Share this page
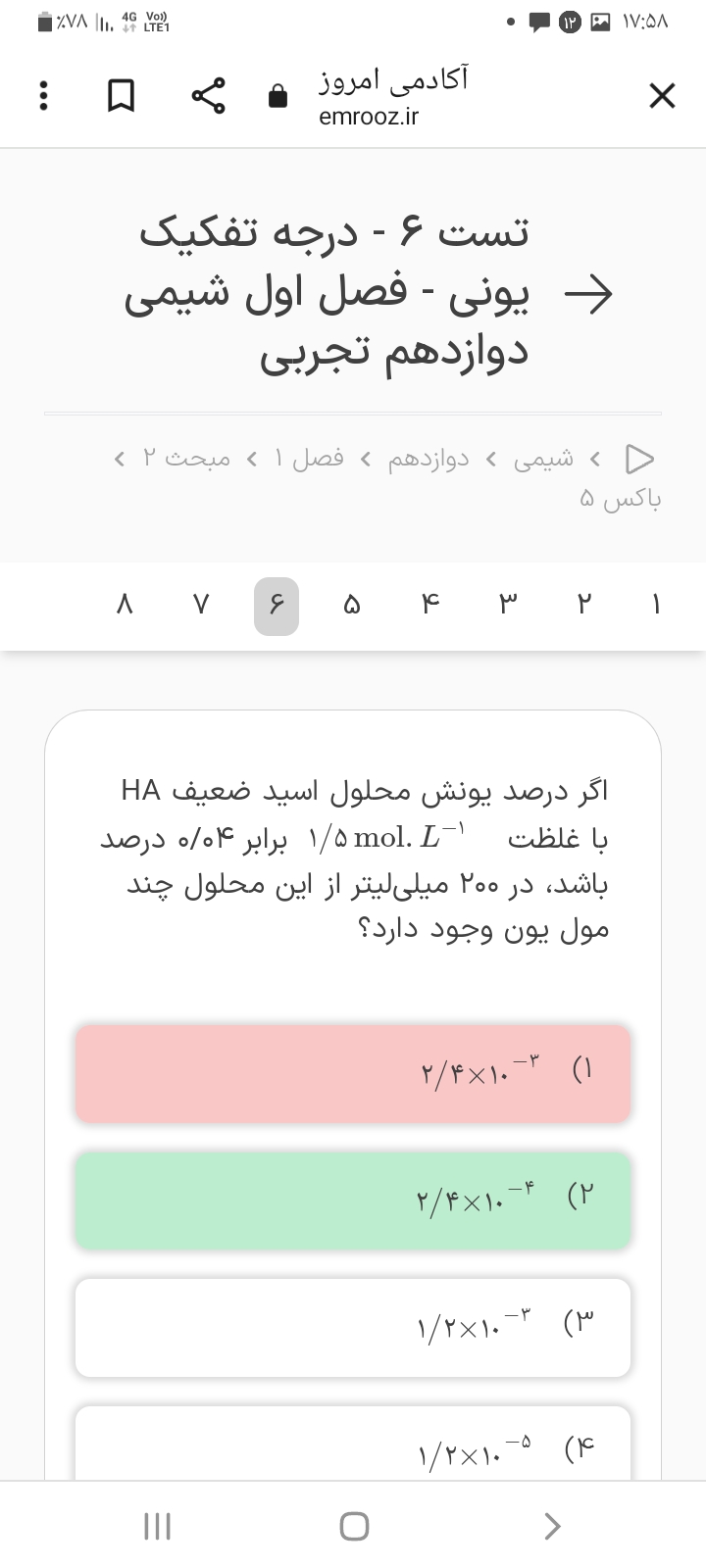 (x=208, y=96)
